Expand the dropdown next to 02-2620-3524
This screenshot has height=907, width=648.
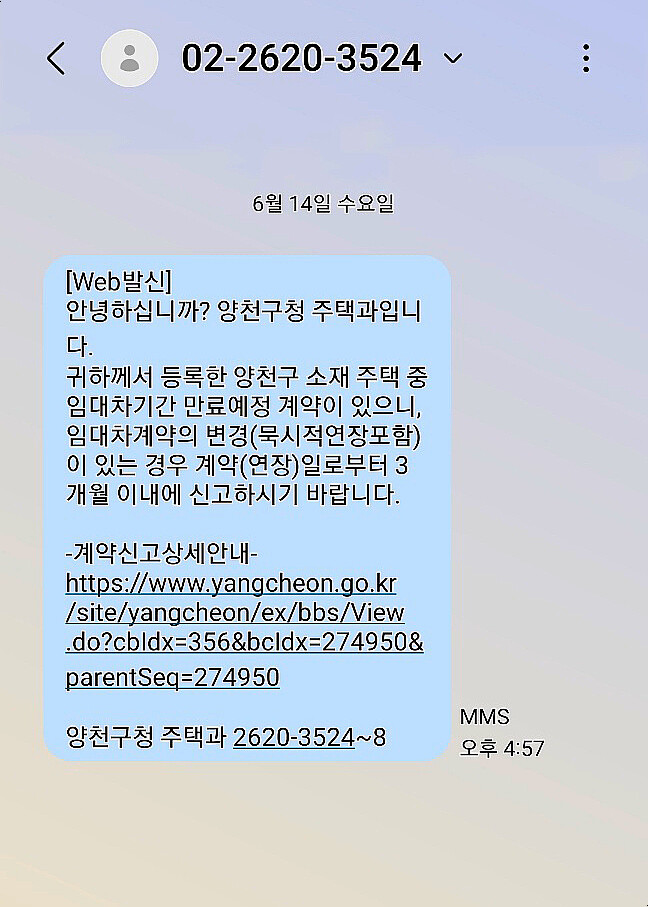pyautogui.click(x=453, y=59)
